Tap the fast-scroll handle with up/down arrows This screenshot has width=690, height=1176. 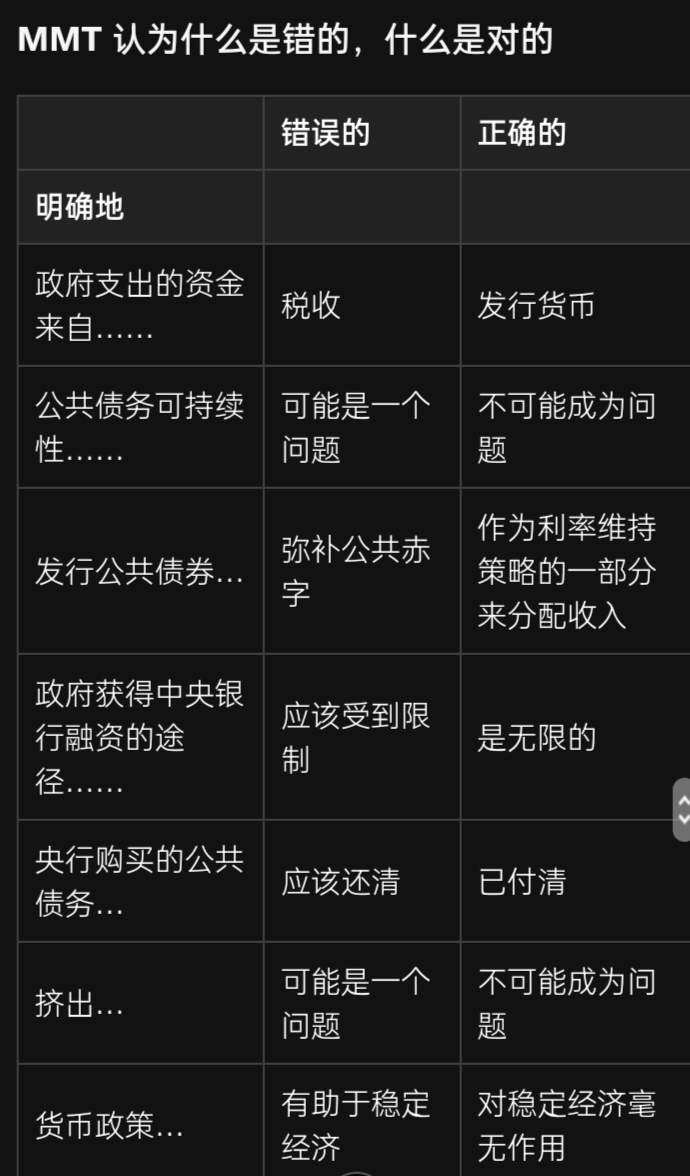(682, 809)
